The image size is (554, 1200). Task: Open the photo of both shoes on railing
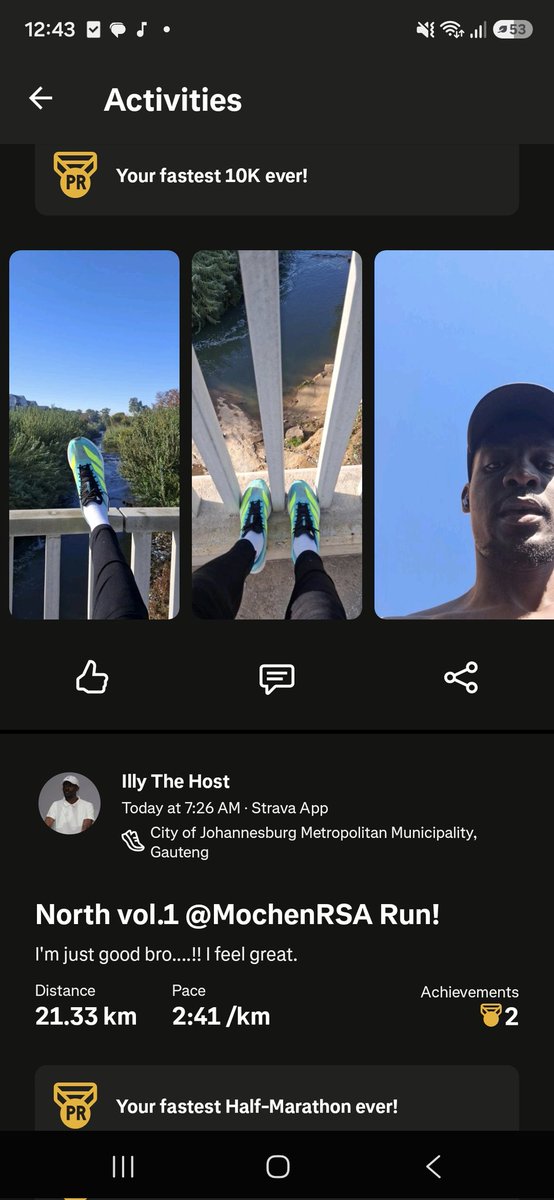pos(277,435)
